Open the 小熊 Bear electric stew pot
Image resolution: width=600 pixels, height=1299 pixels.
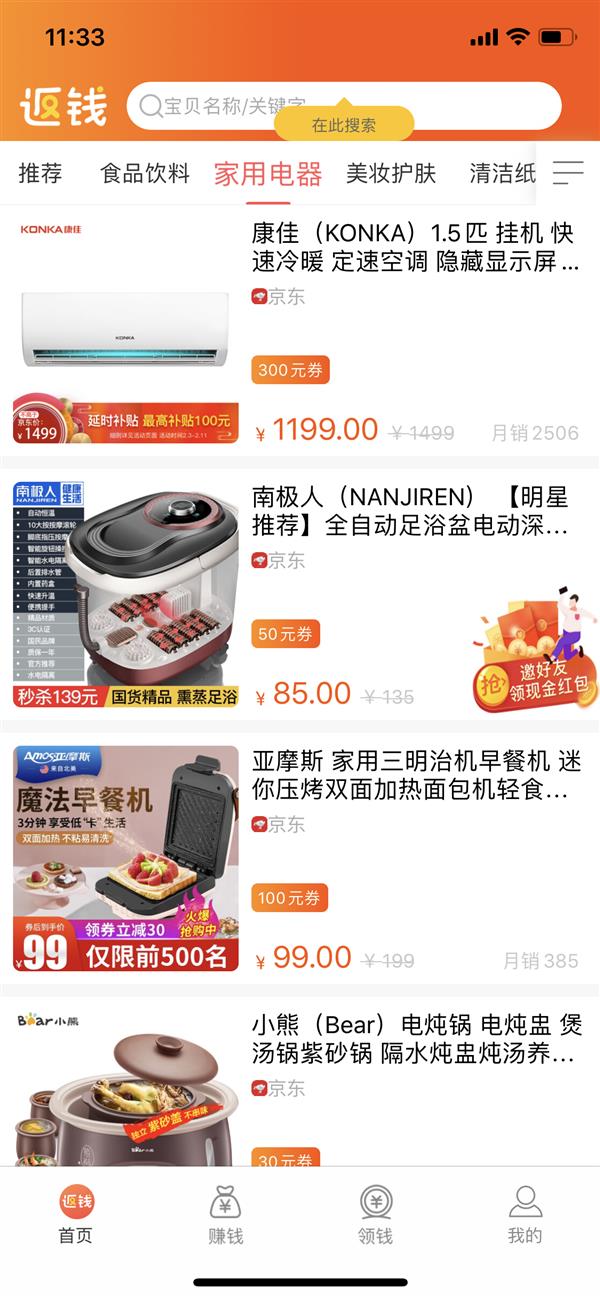[413, 1040]
